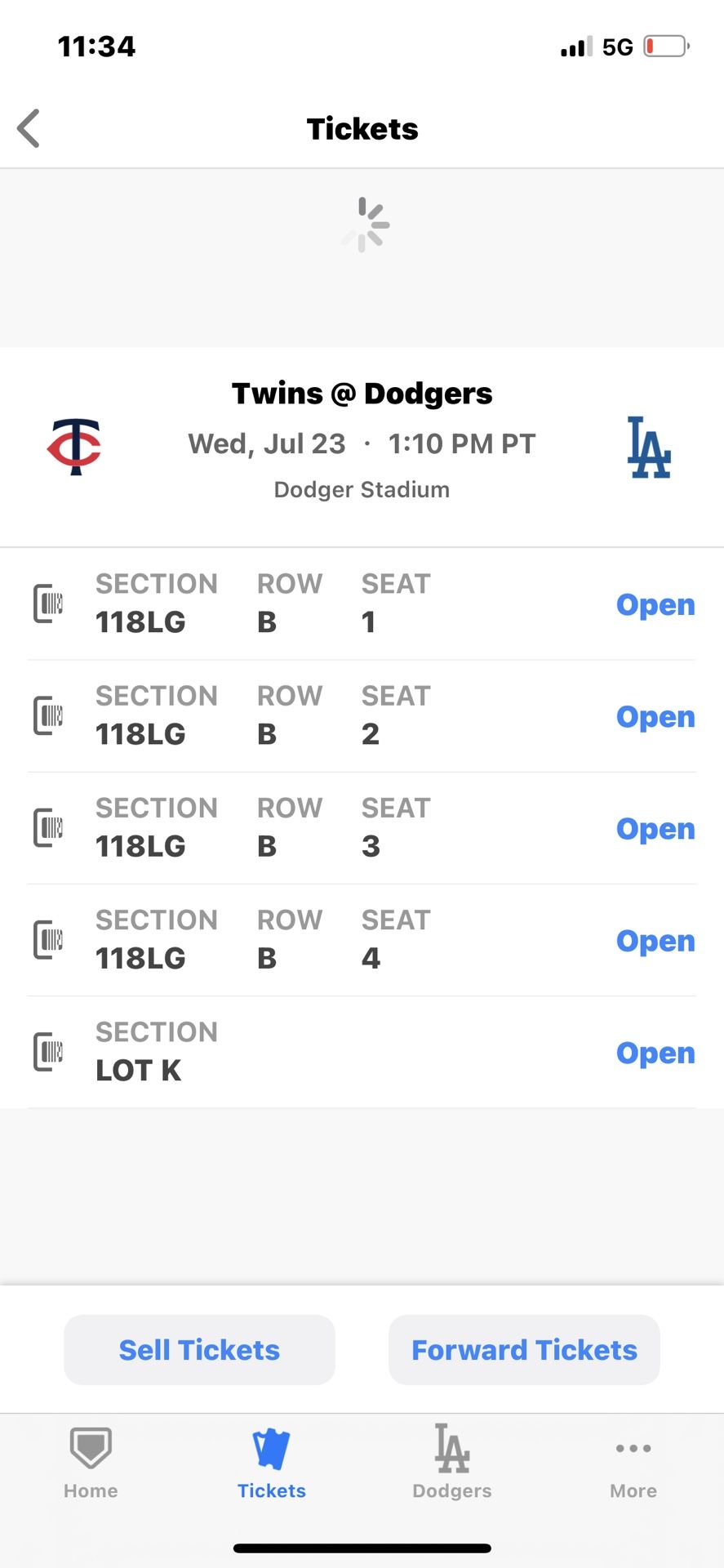The height and width of the screenshot is (1568, 724).
Task: Open the ticket for Seat 3
Action: point(655,829)
